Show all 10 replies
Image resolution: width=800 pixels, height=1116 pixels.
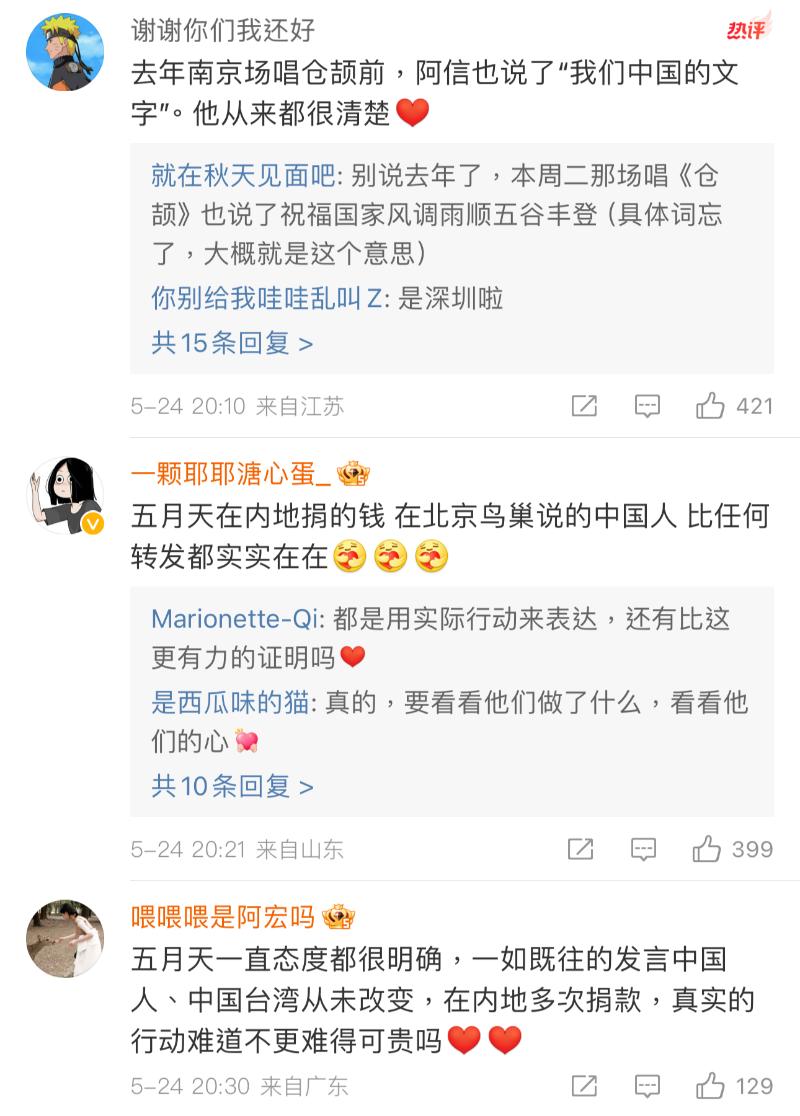[x=232, y=787]
